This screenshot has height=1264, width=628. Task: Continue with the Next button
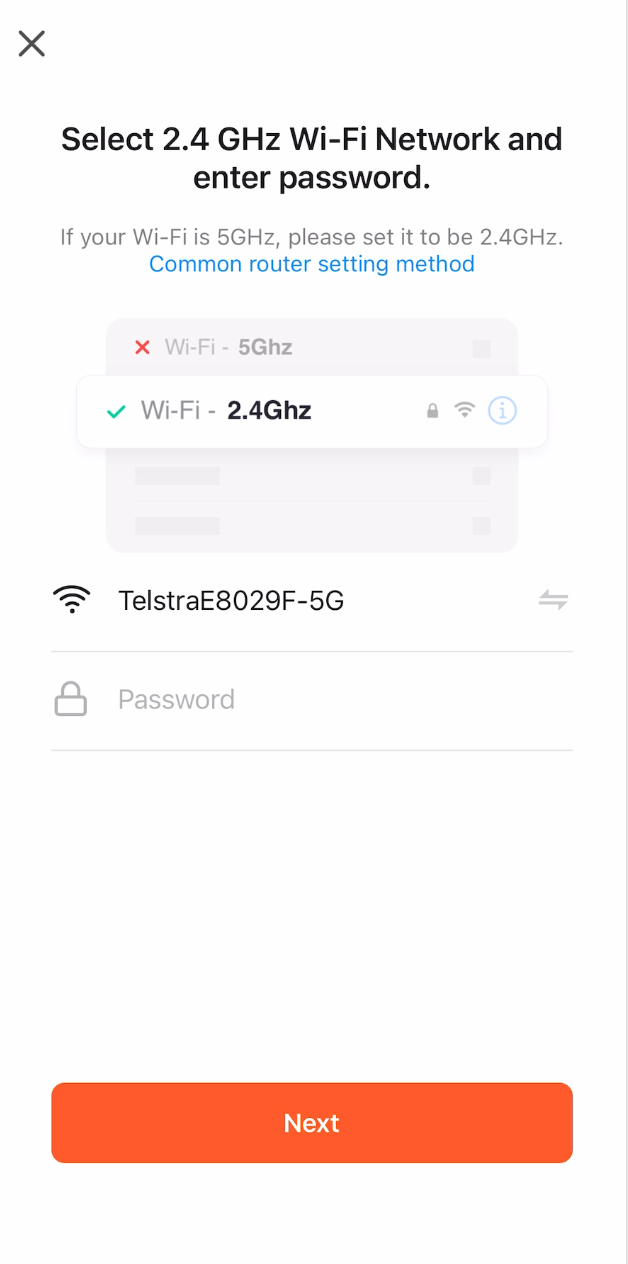[x=312, y=1123]
